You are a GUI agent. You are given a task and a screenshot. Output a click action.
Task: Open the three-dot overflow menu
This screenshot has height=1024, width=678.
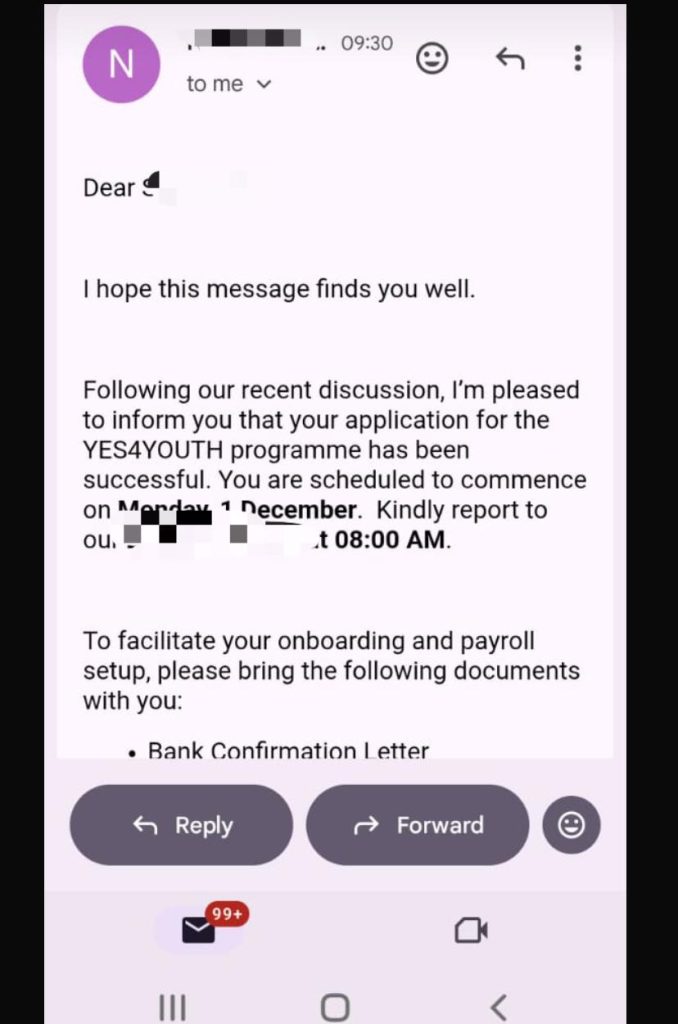578,60
